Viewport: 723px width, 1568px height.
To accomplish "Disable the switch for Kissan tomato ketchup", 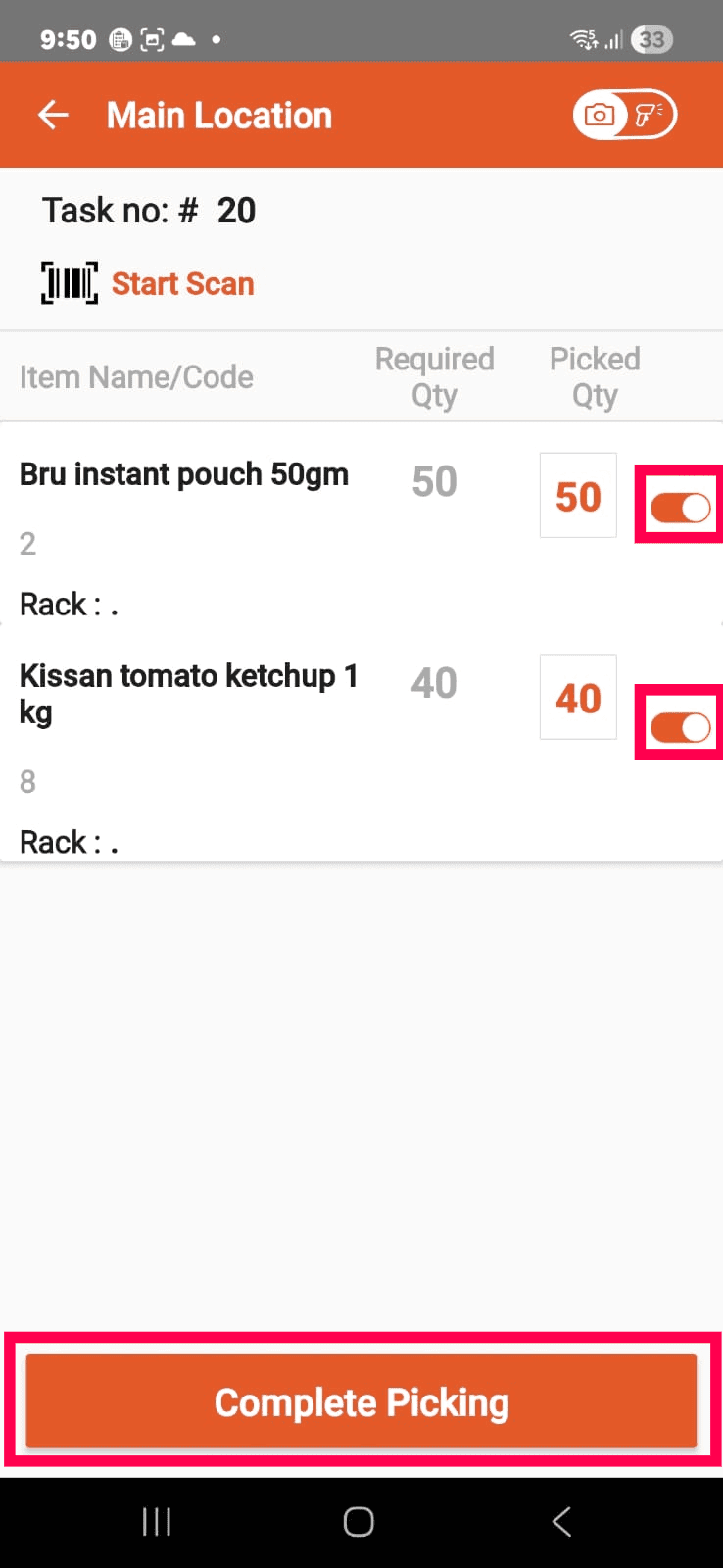I will click(680, 727).
